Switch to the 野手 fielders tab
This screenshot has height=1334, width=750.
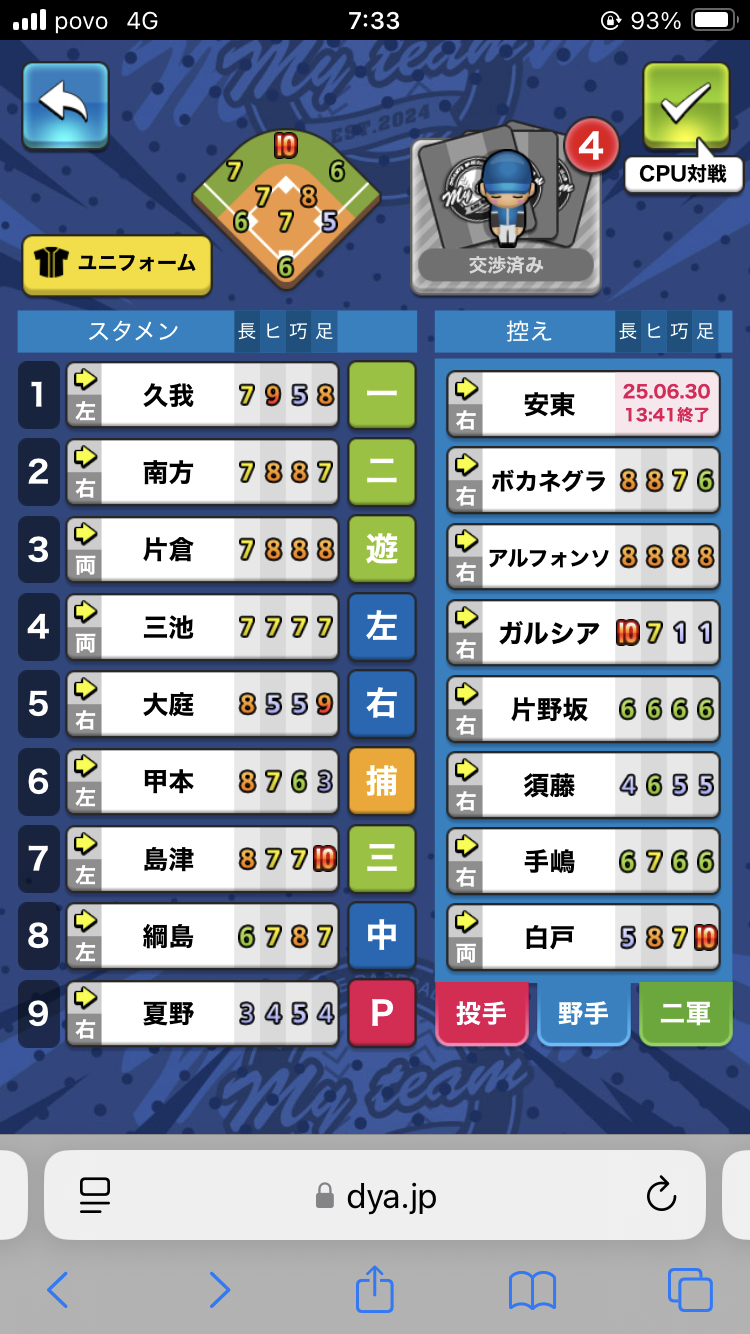[x=584, y=1014]
